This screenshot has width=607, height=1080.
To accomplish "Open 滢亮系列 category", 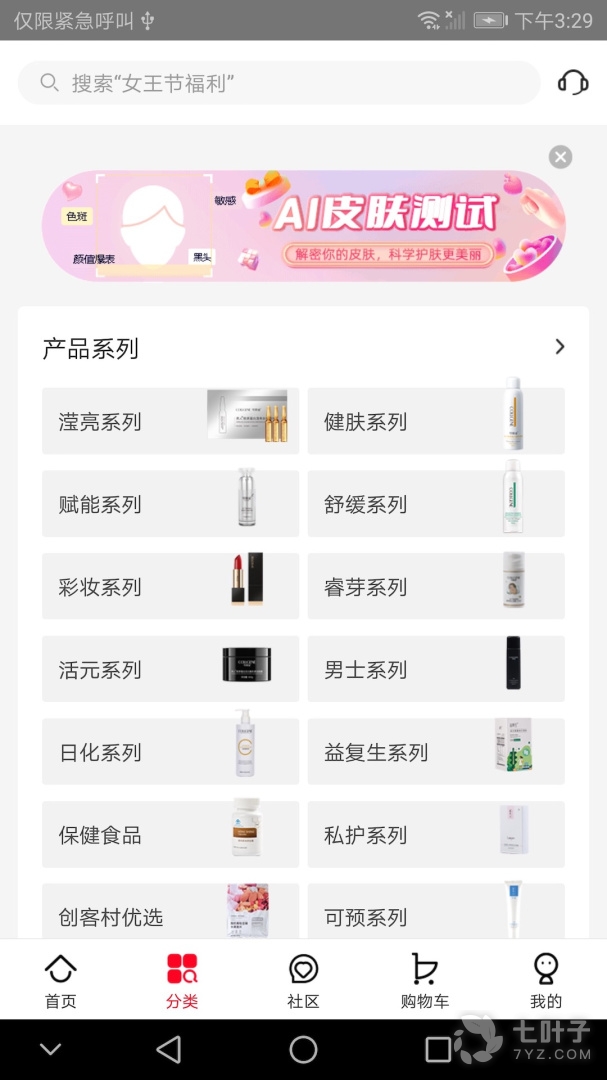I will point(170,421).
